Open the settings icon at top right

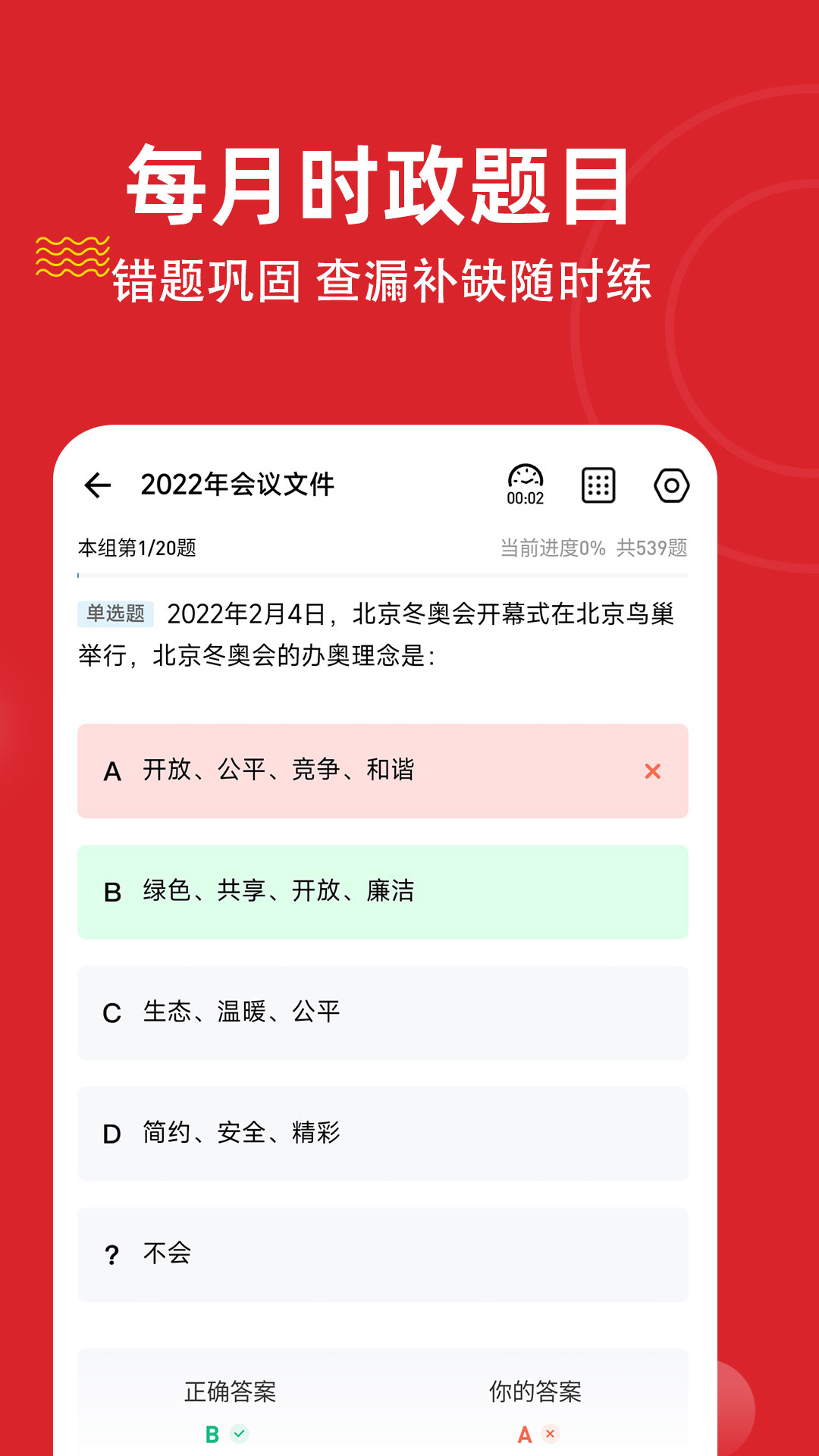[669, 484]
